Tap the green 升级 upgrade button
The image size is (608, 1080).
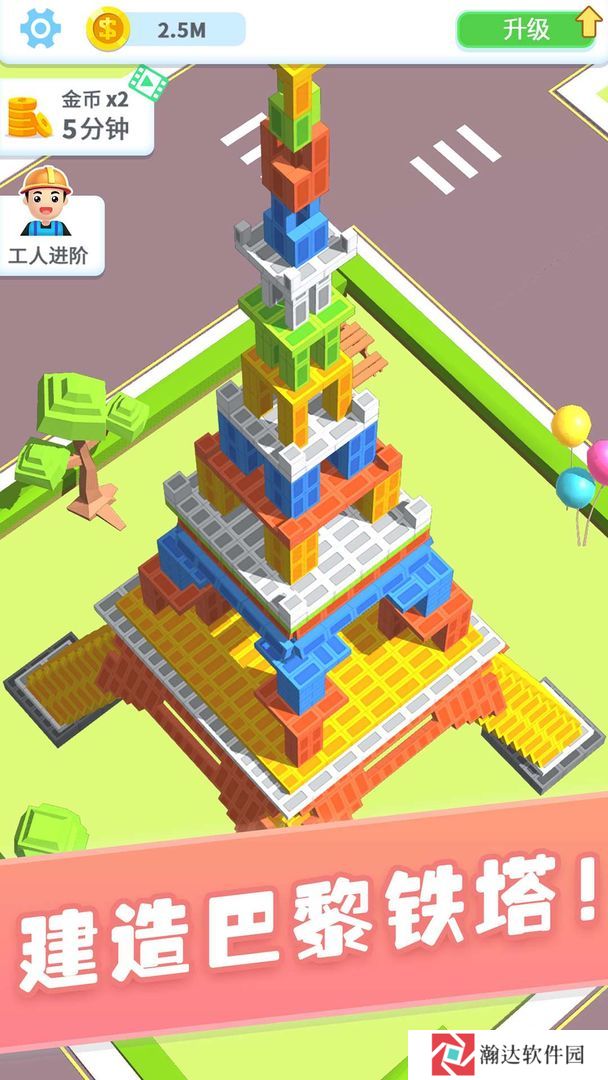tap(527, 29)
